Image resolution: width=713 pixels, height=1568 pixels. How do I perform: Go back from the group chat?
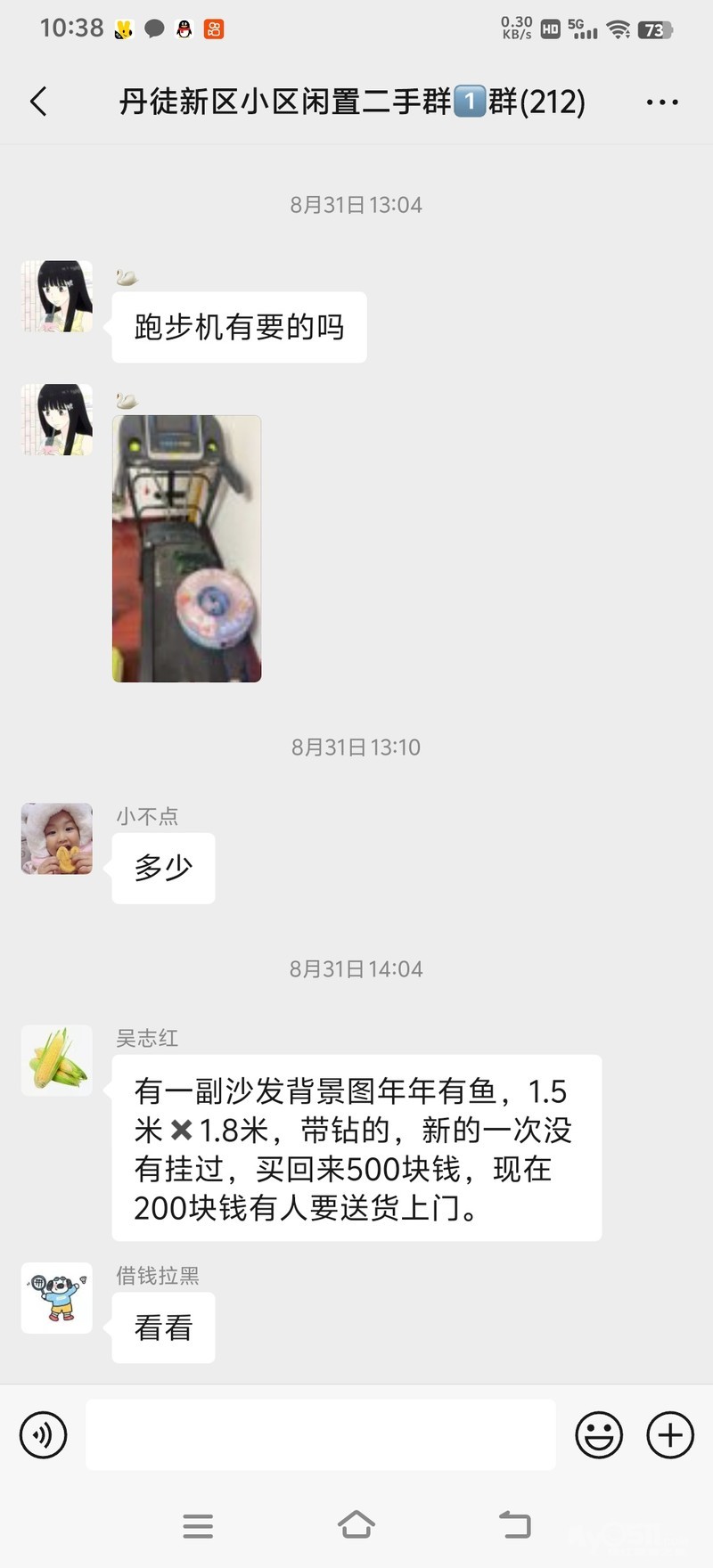click(x=38, y=102)
